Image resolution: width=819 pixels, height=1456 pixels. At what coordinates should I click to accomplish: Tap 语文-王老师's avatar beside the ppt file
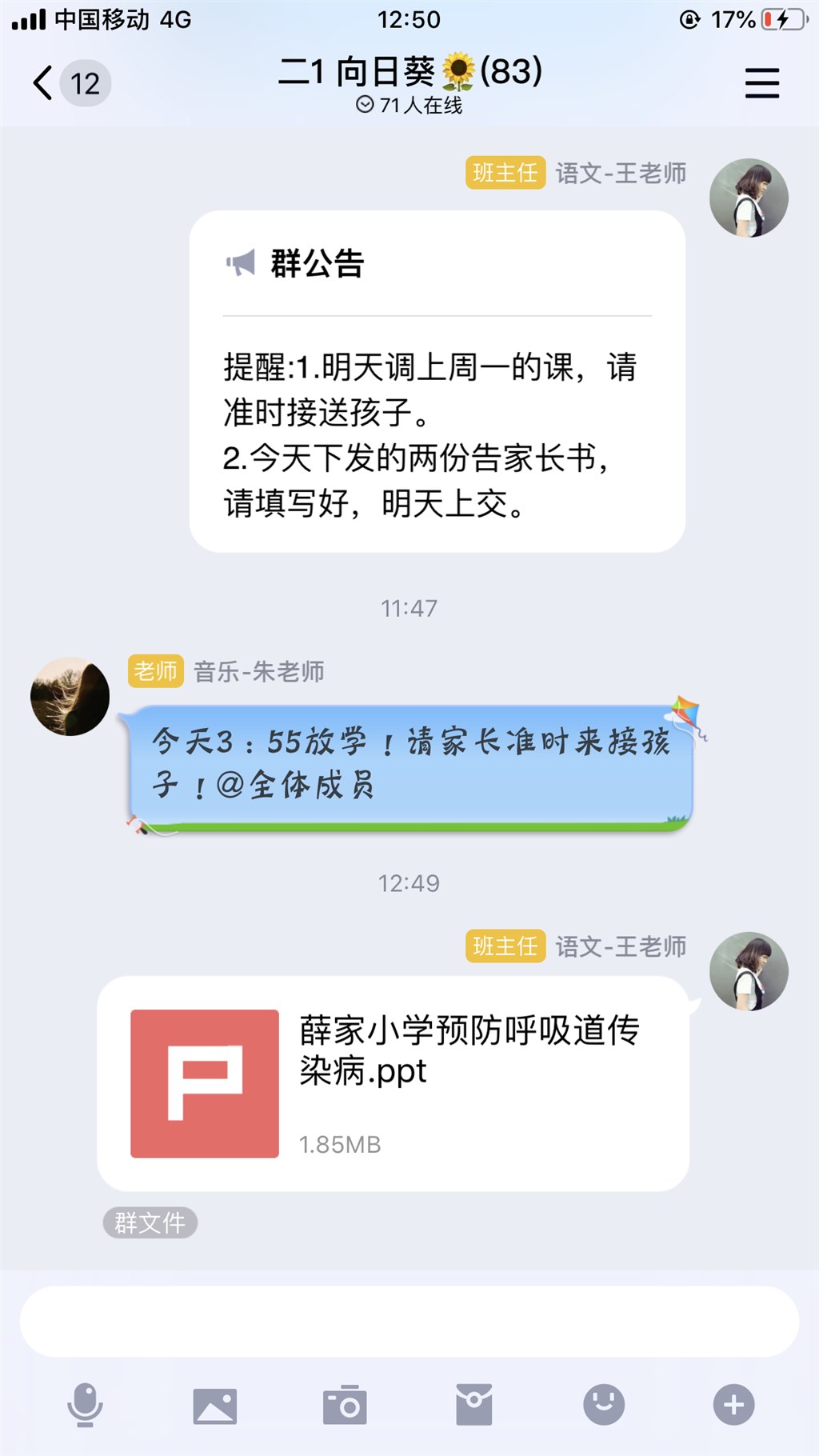coord(749,971)
